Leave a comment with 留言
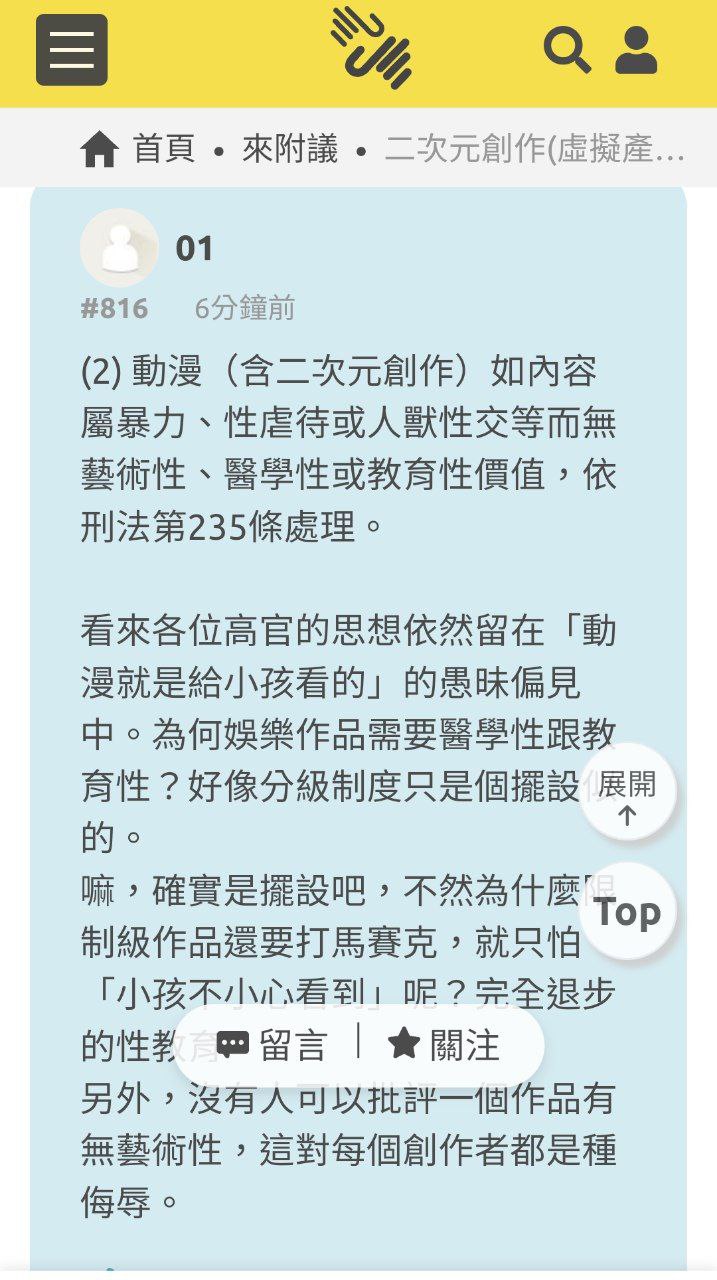 (272, 1046)
